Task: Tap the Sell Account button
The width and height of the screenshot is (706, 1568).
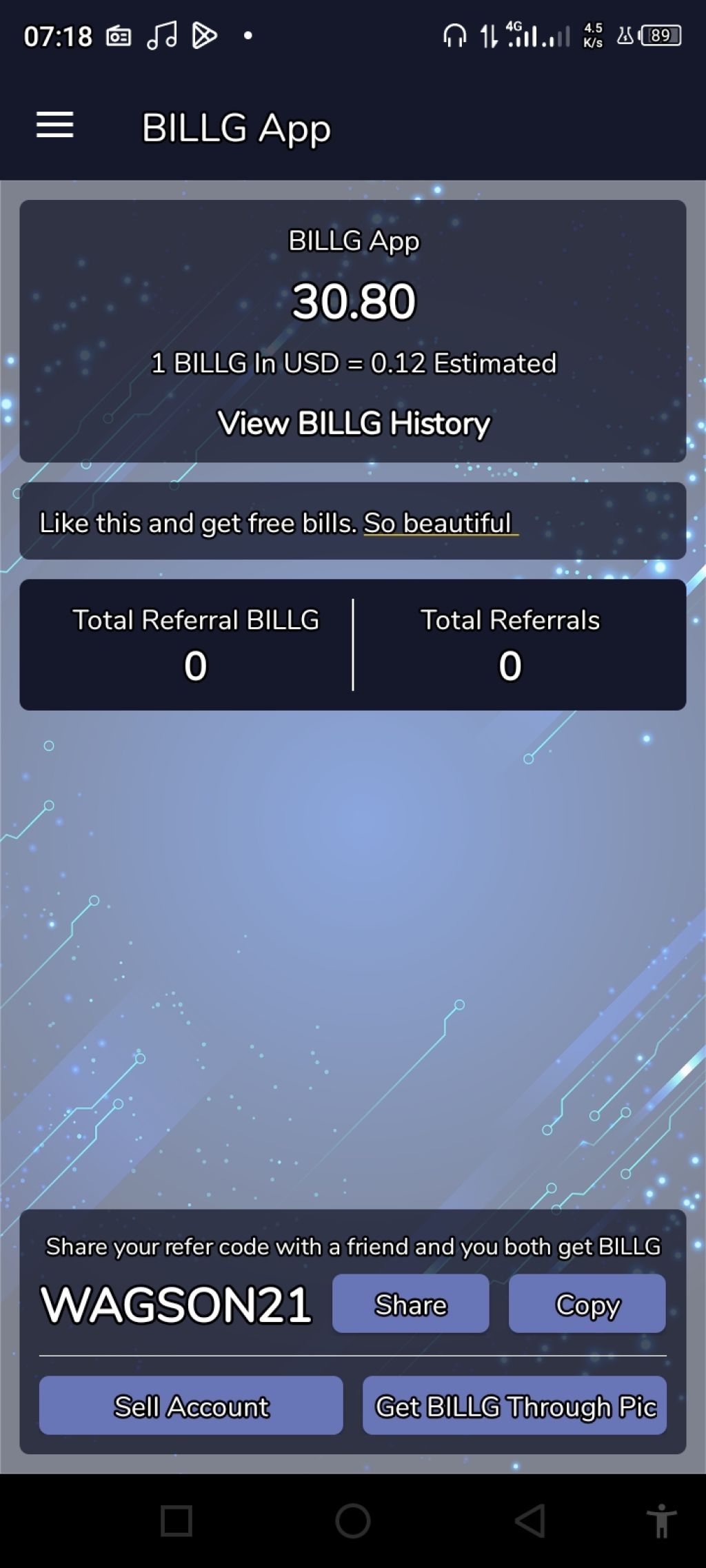Action: [x=191, y=1405]
